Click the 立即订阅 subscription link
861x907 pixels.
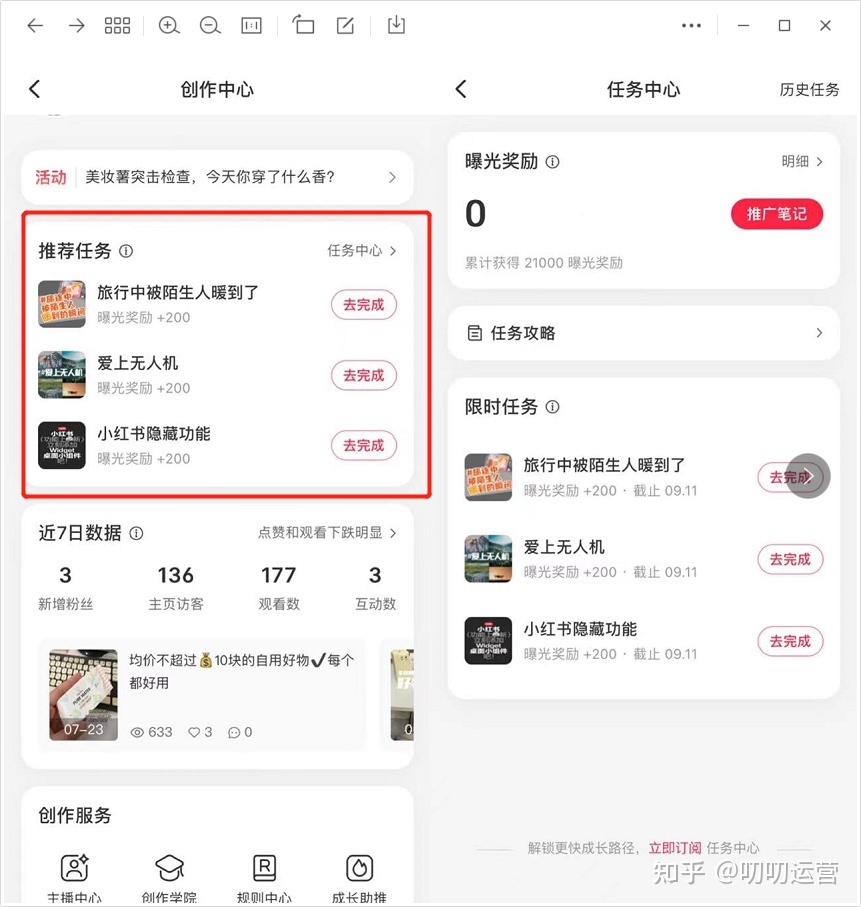click(674, 847)
